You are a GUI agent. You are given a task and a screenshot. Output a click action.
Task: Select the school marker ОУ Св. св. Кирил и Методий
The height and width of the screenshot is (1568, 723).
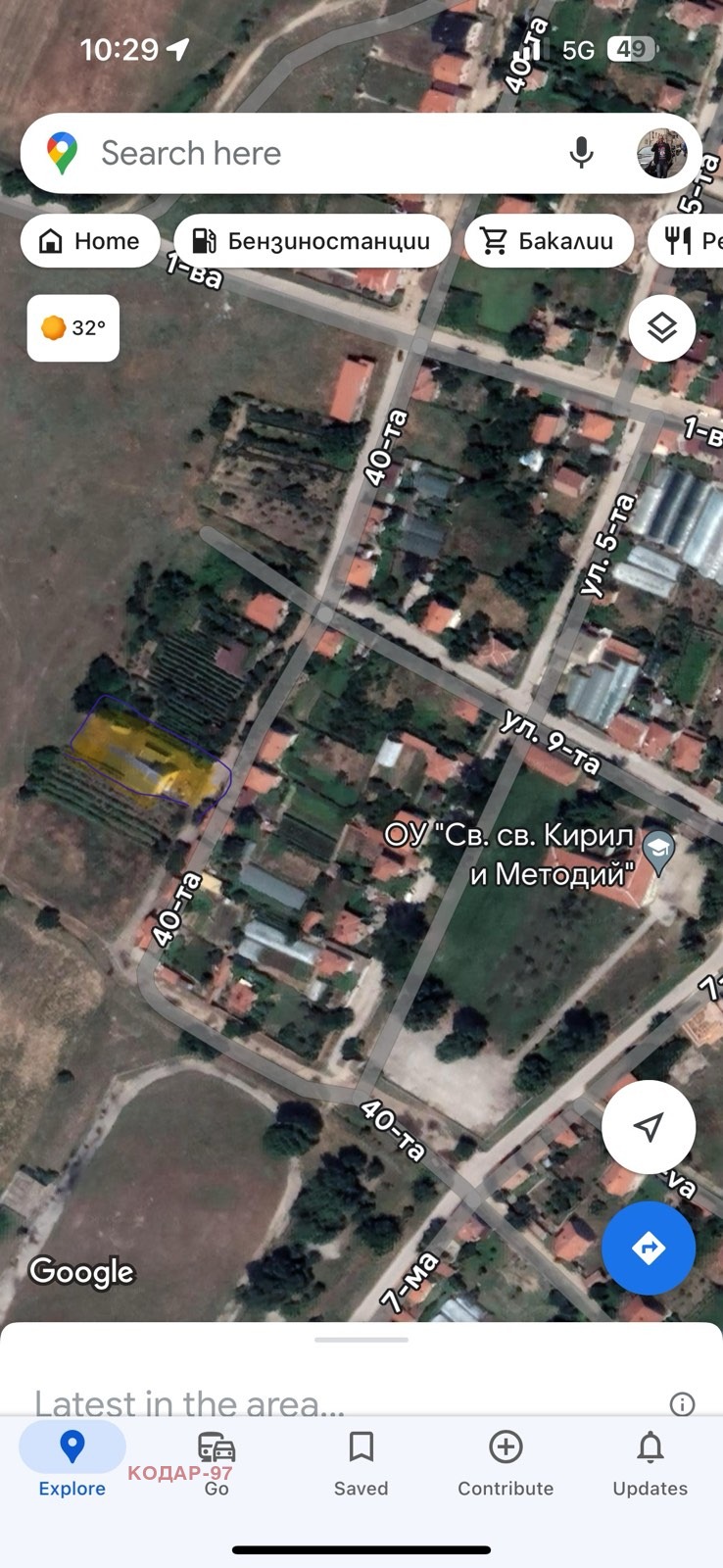point(658,850)
